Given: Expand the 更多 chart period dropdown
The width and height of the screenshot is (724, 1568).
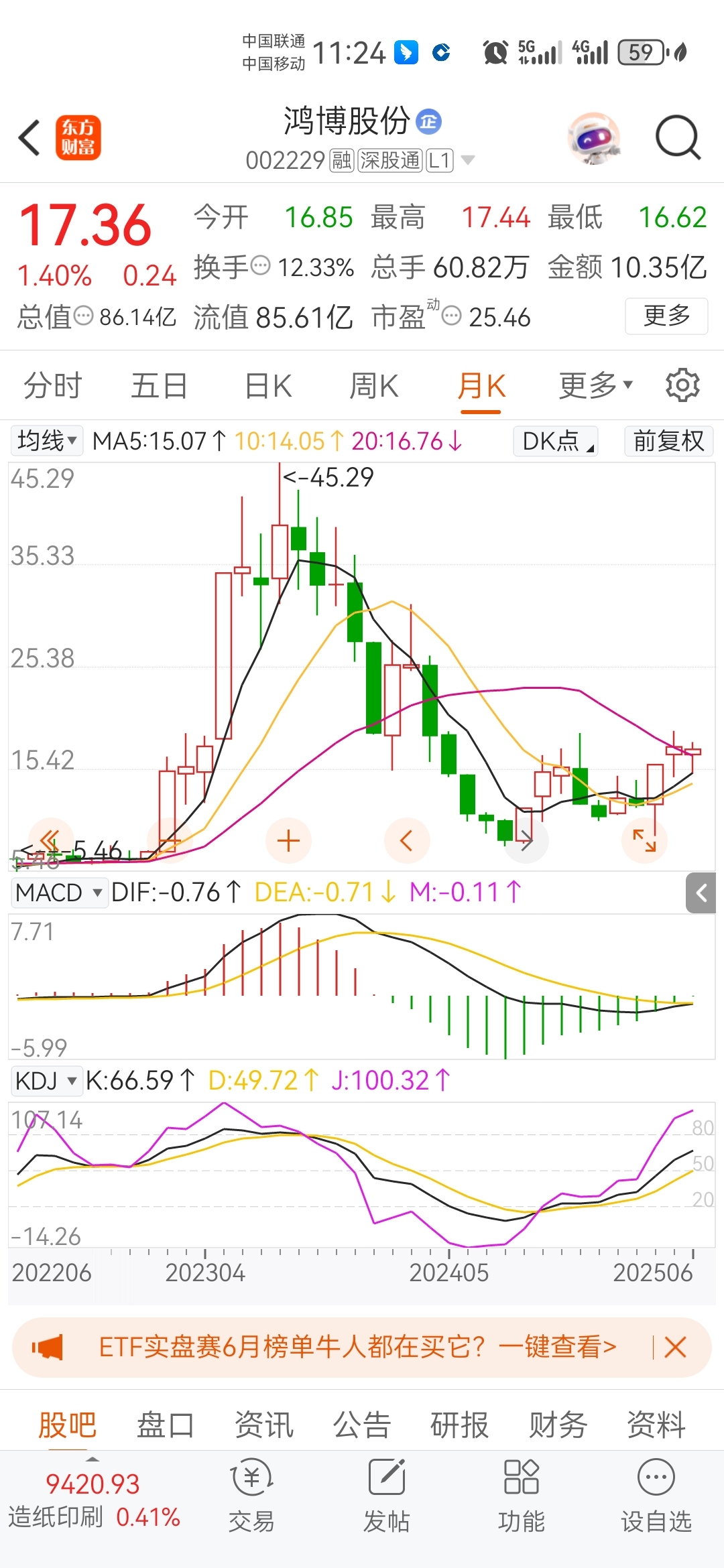Looking at the screenshot, I should [596, 385].
